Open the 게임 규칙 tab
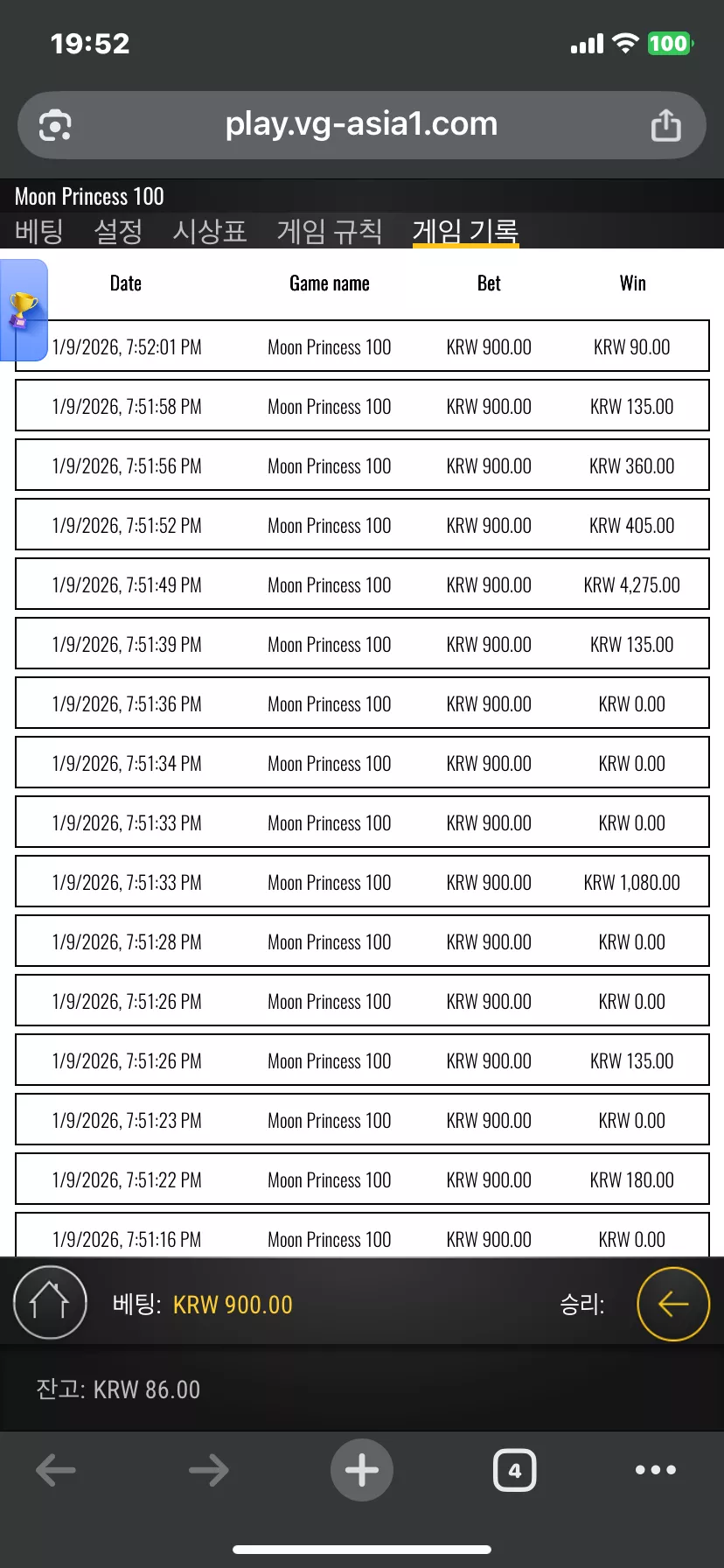724x1568 pixels. coord(330,231)
